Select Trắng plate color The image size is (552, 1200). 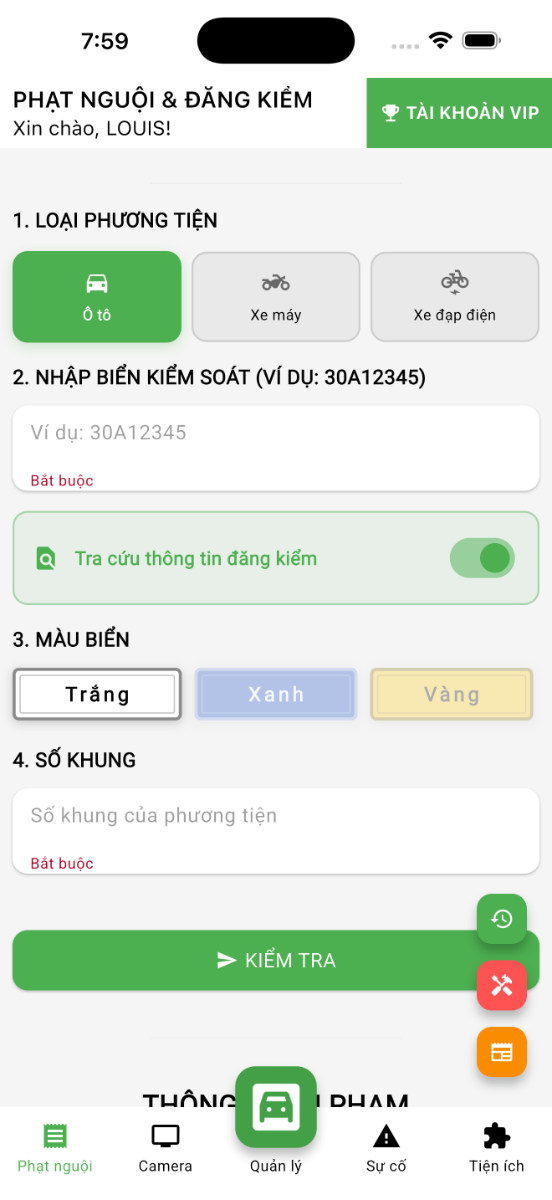tap(97, 694)
